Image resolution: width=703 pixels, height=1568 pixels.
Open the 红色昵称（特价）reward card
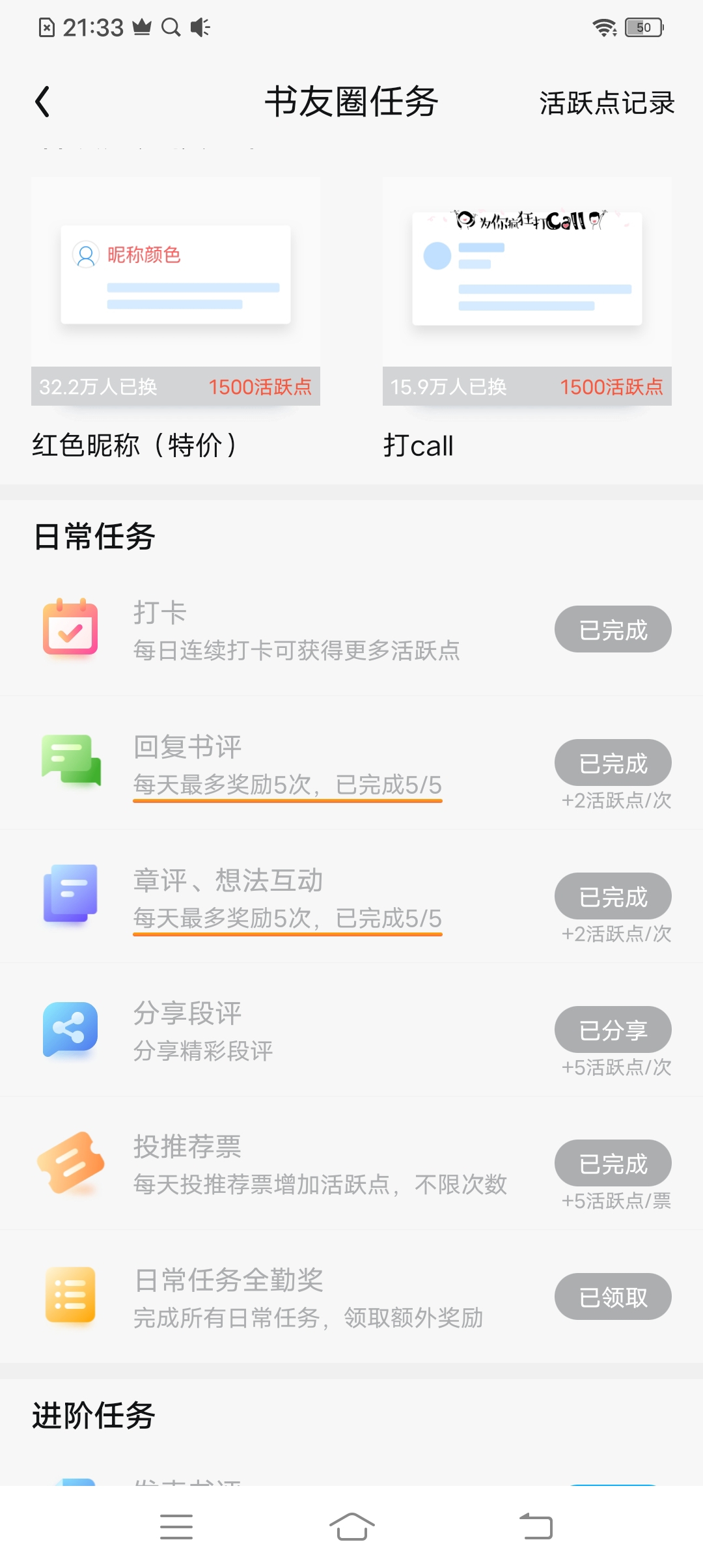tap(176, 319)
